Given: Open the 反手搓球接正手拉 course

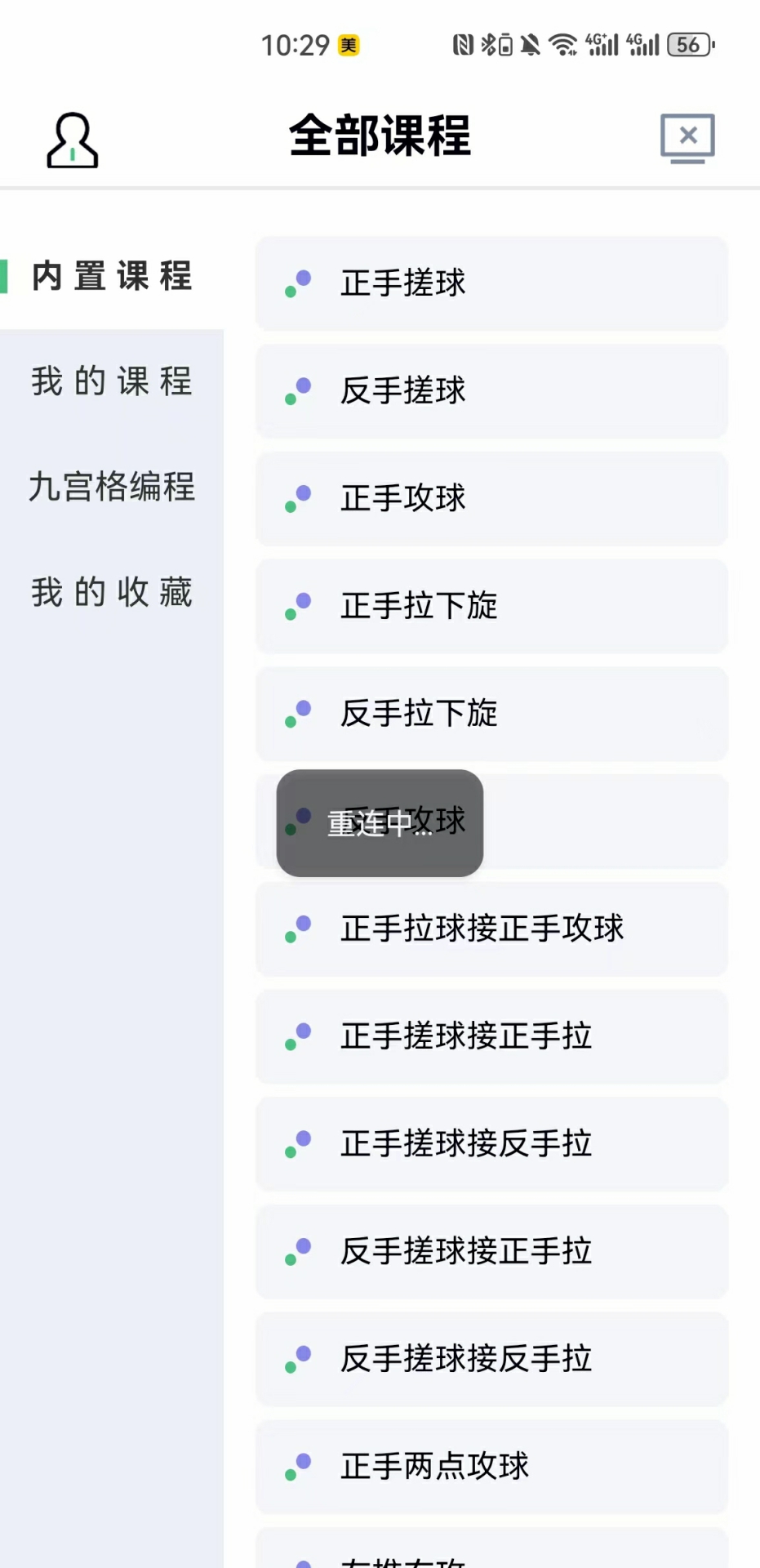Looking at the screenshot, I should coord(491,1252).
